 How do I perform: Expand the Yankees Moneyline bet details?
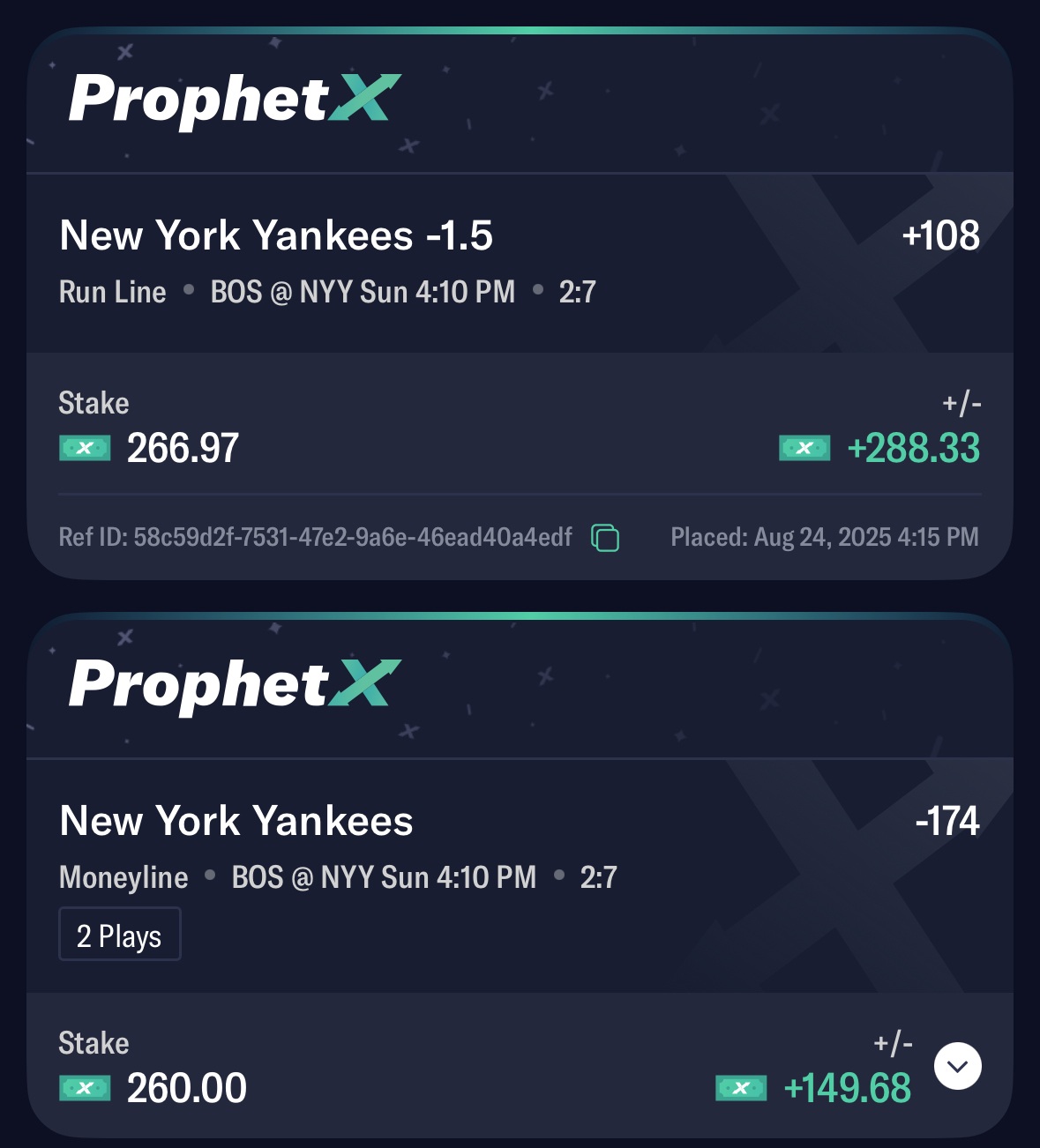click(957, 1066)
